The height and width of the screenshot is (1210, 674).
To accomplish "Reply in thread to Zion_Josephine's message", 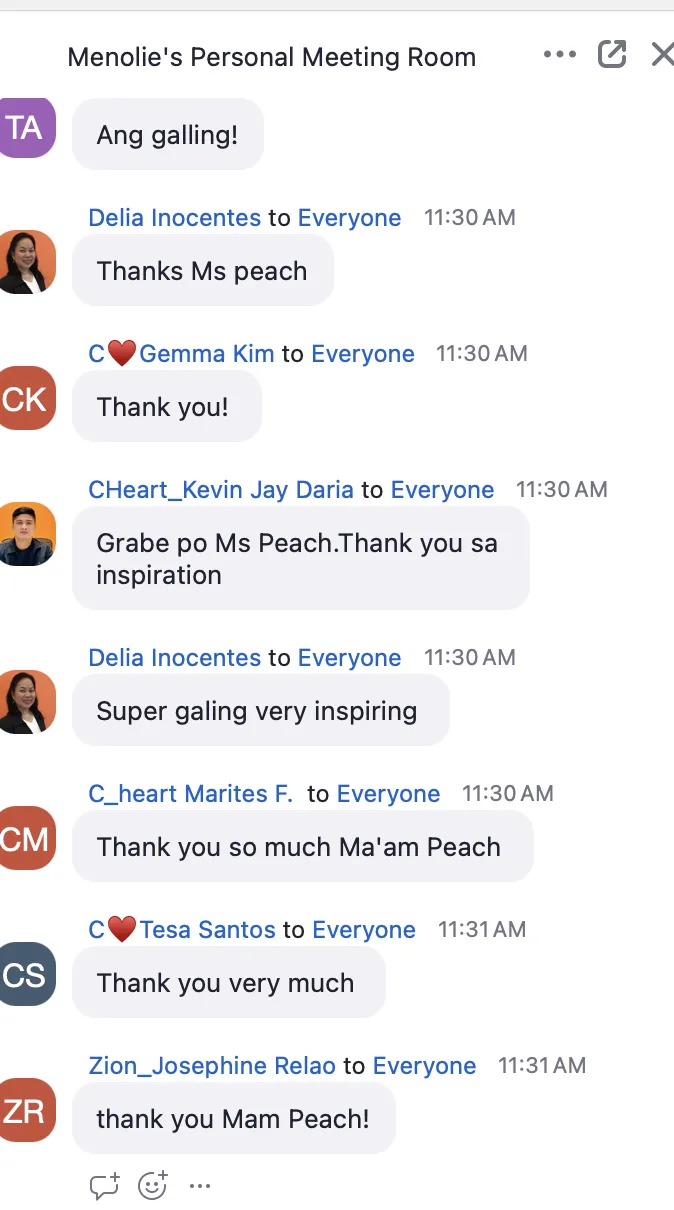I will pos(104,1186).
